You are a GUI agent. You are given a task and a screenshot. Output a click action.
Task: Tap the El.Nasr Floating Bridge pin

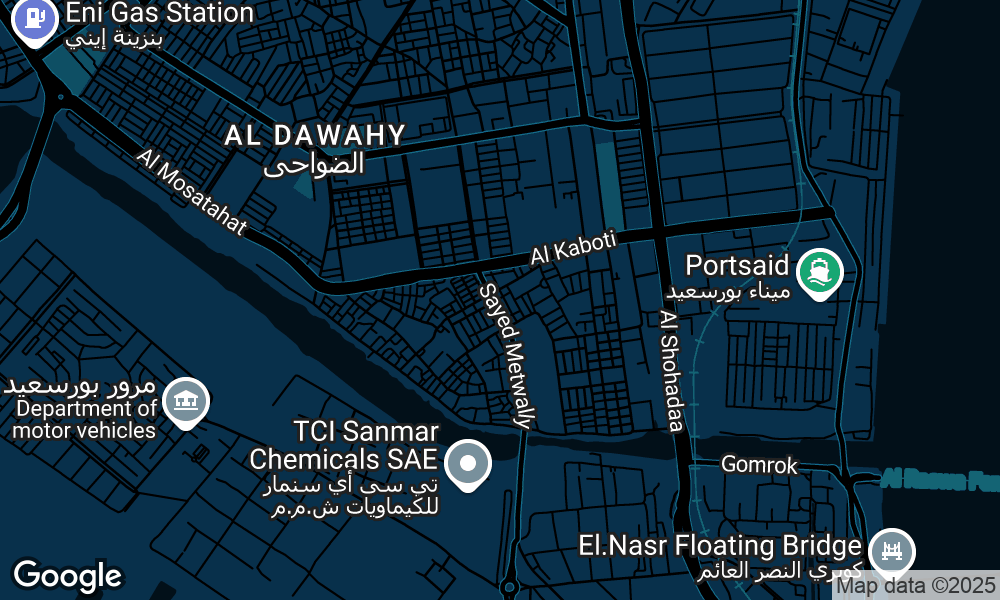(892, 551)
